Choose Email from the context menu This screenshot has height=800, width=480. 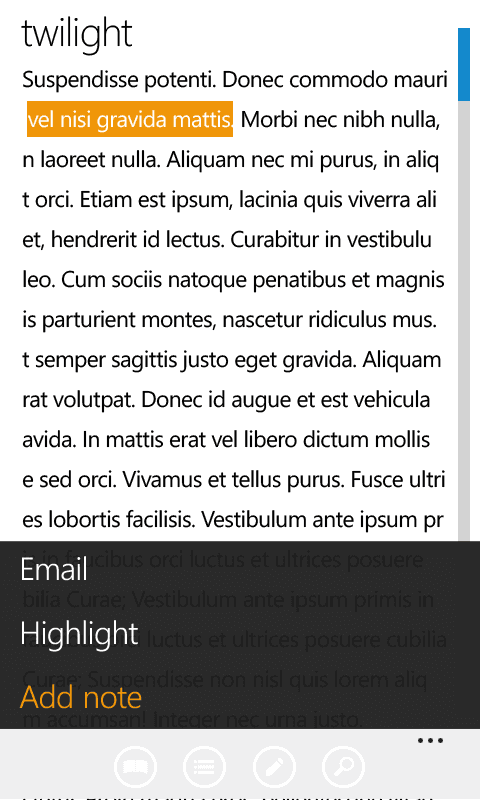54,569
